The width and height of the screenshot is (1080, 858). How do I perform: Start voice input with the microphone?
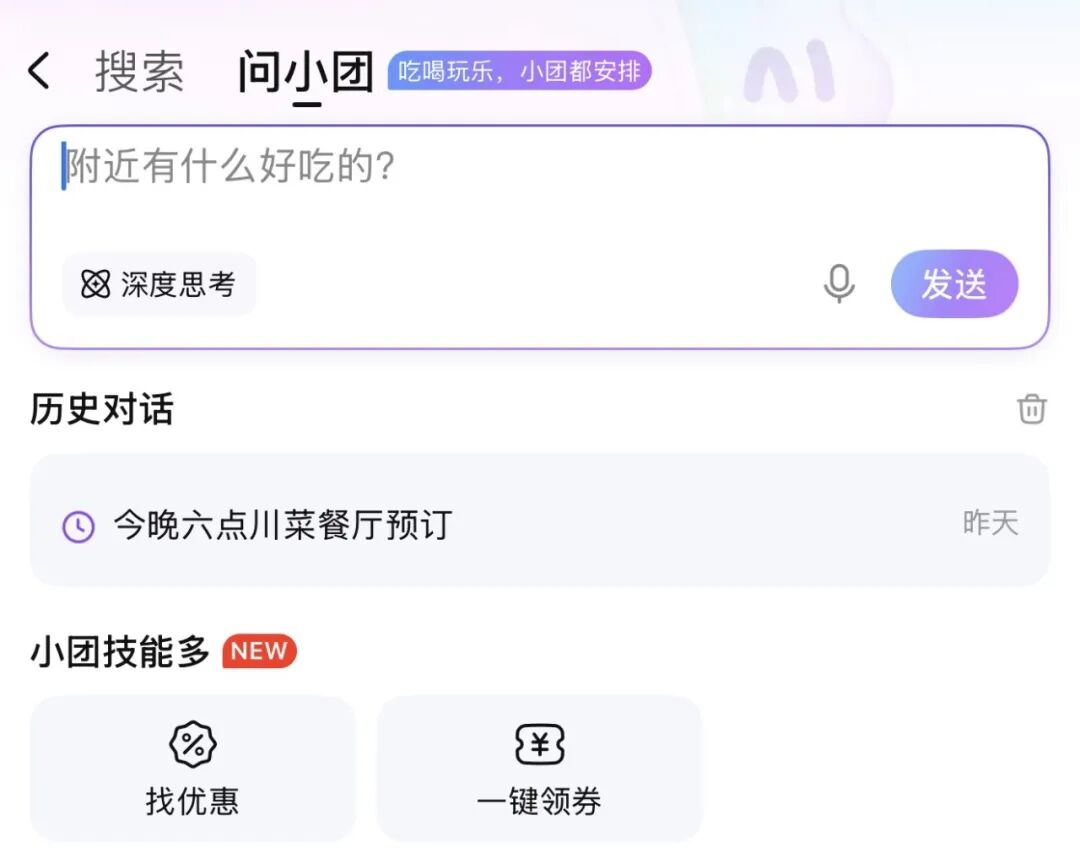[839, 284]
